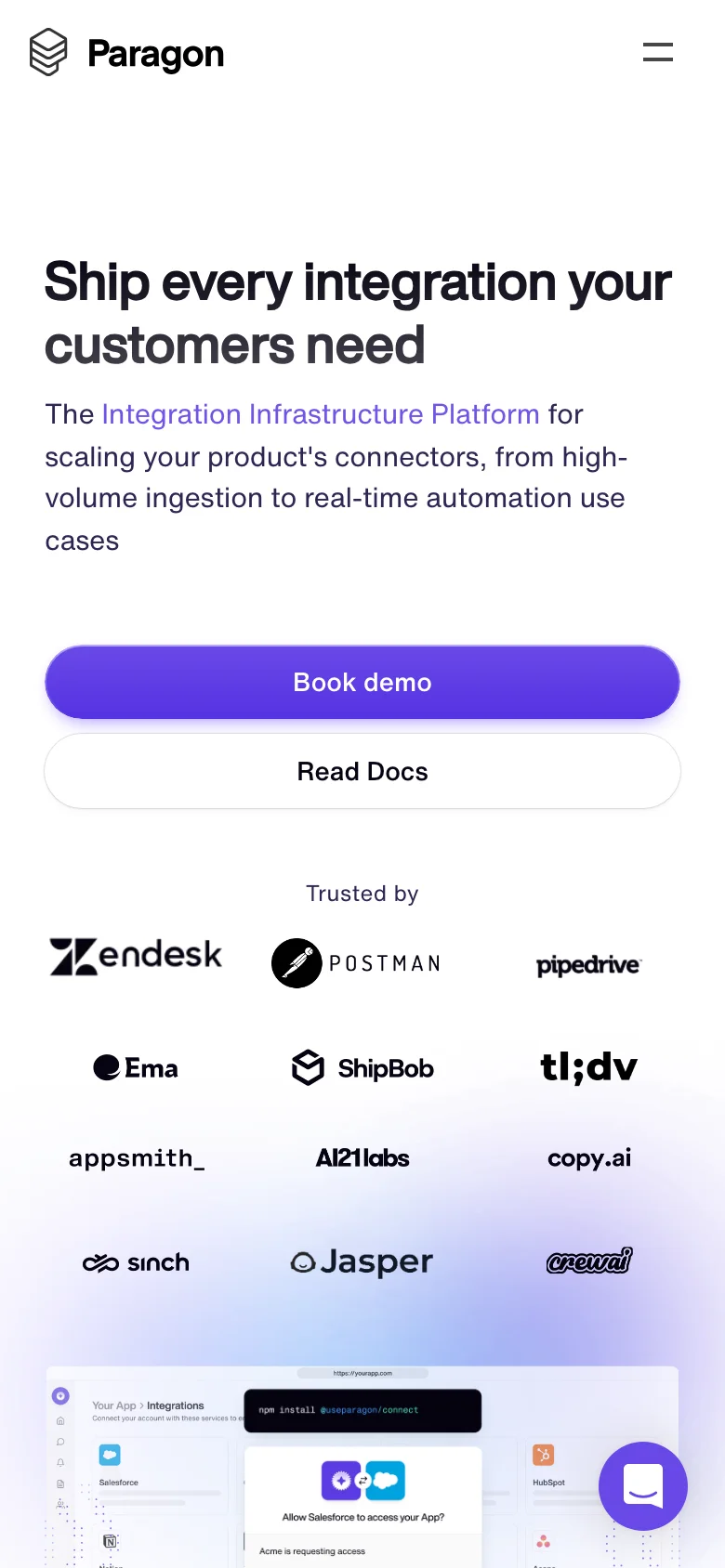Screen dimensions: 725x1568
Task: Open the hamburger navigation menu
Action: pos(657,52)
